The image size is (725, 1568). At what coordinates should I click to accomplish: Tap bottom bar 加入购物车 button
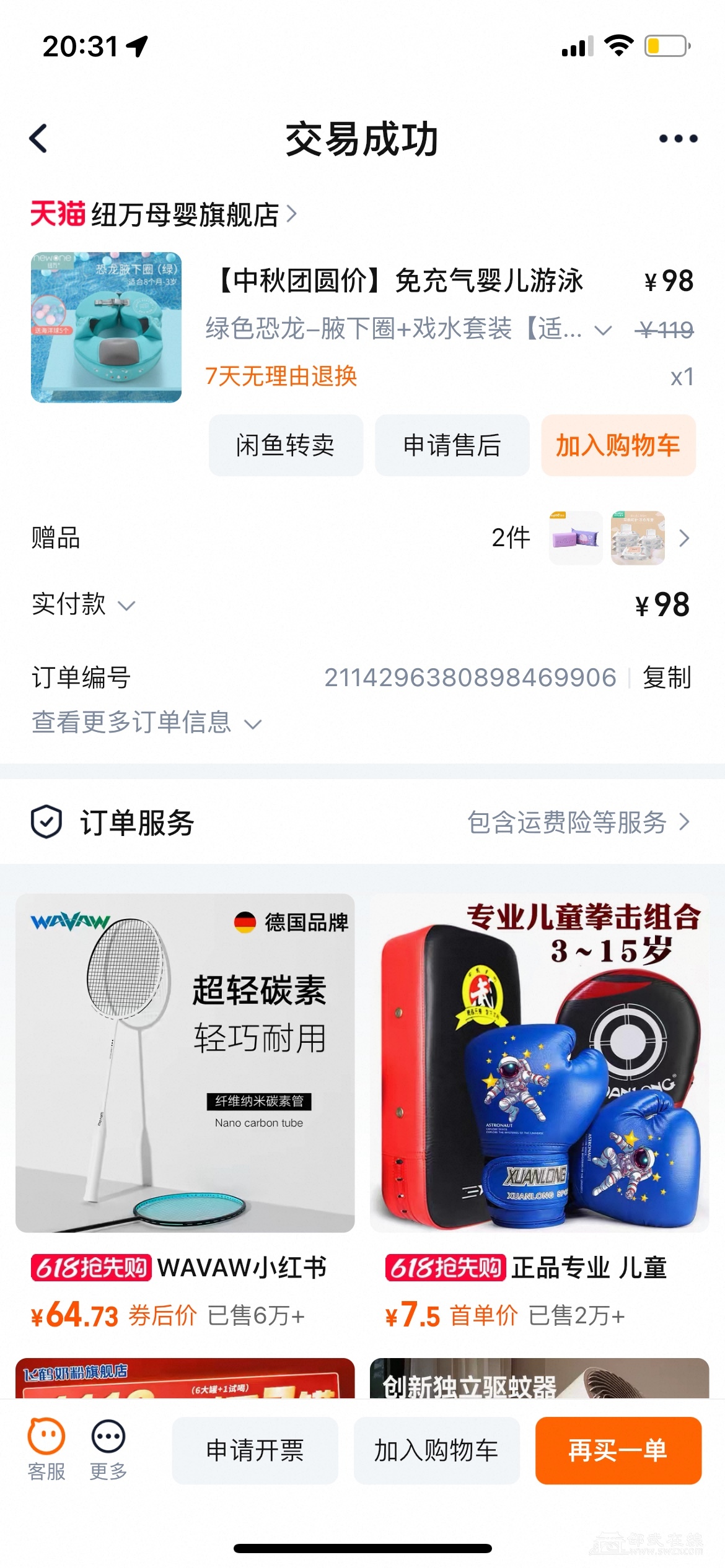point(436,1450)
